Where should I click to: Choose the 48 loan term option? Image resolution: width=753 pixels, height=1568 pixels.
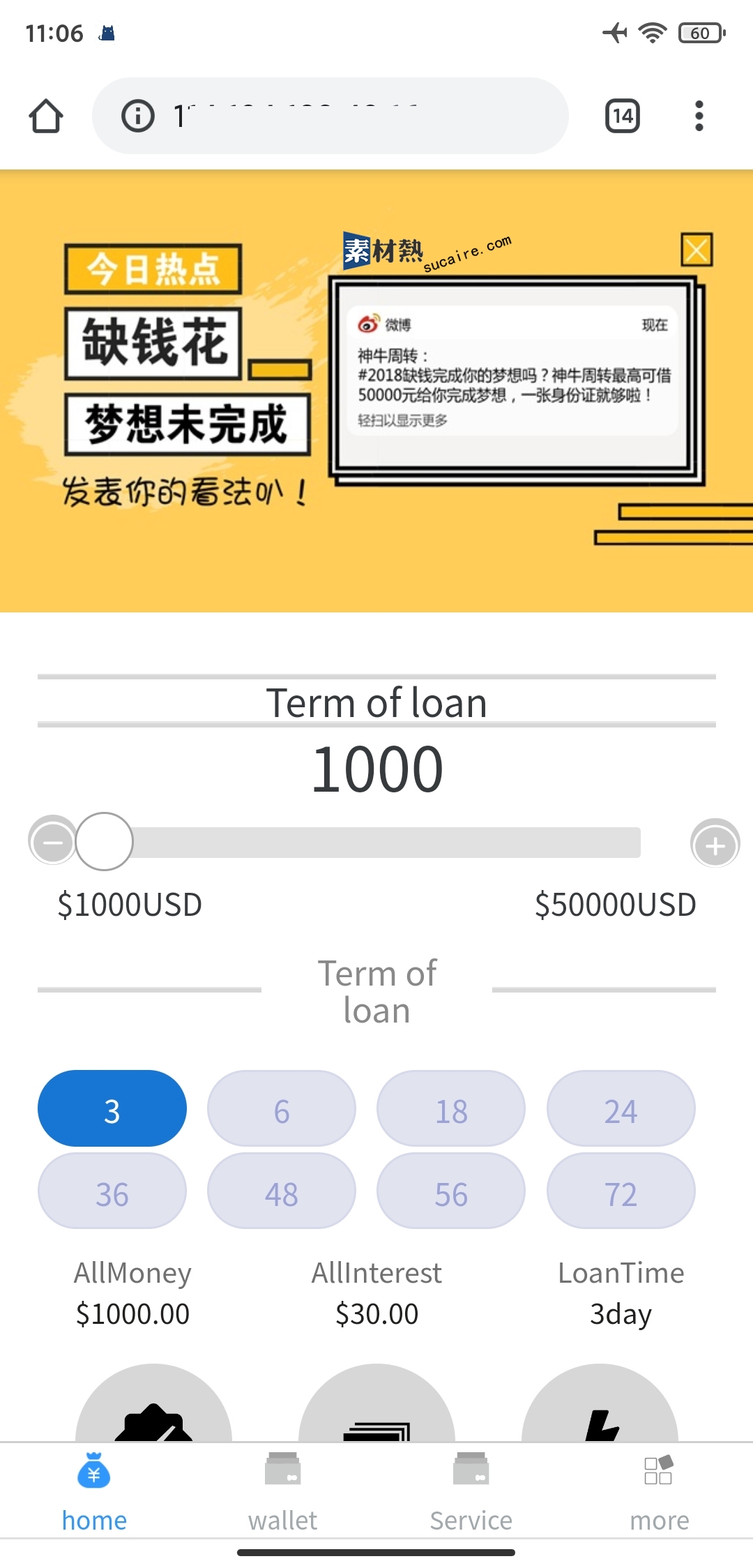(x=282, y=1192)
